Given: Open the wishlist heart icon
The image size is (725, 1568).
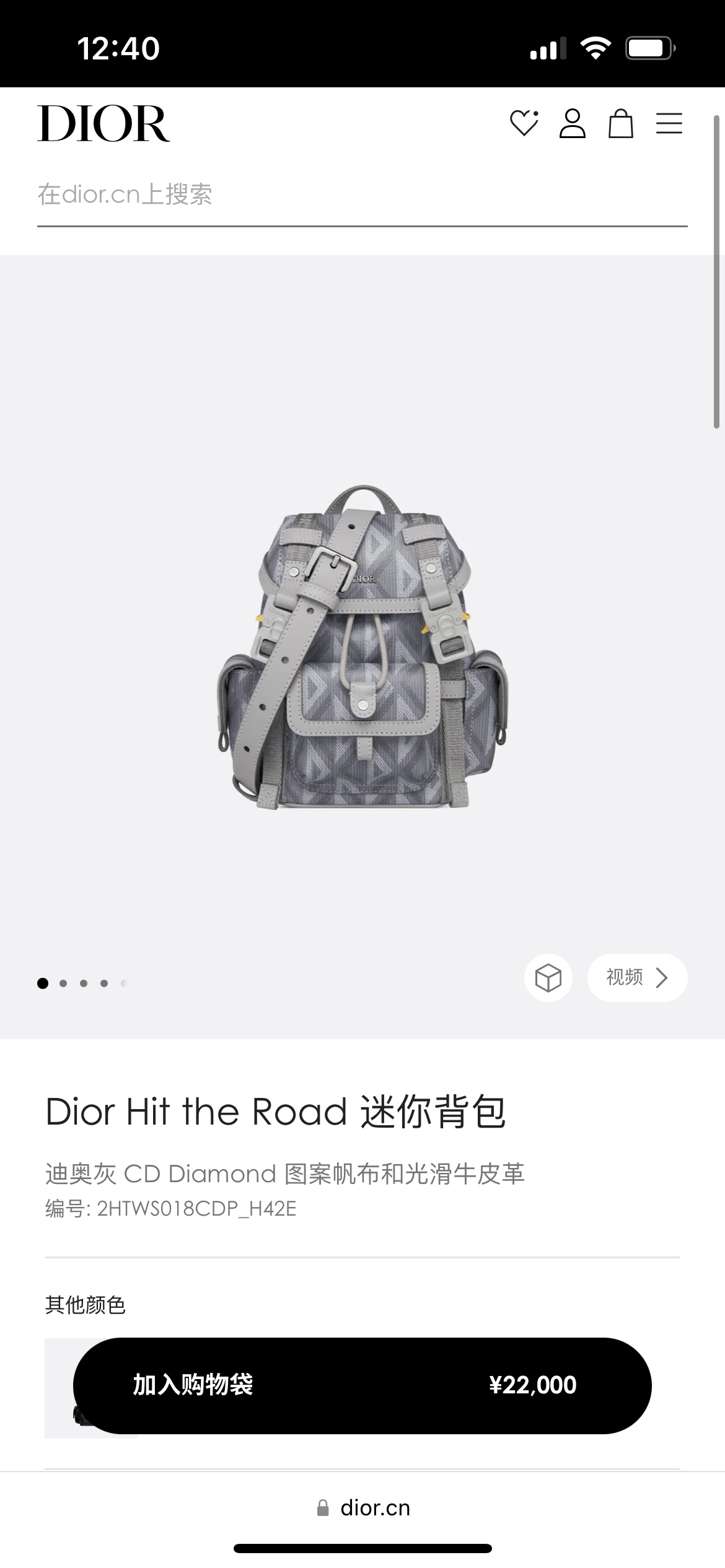Looking at the screenshot, I should click(524, 123).
